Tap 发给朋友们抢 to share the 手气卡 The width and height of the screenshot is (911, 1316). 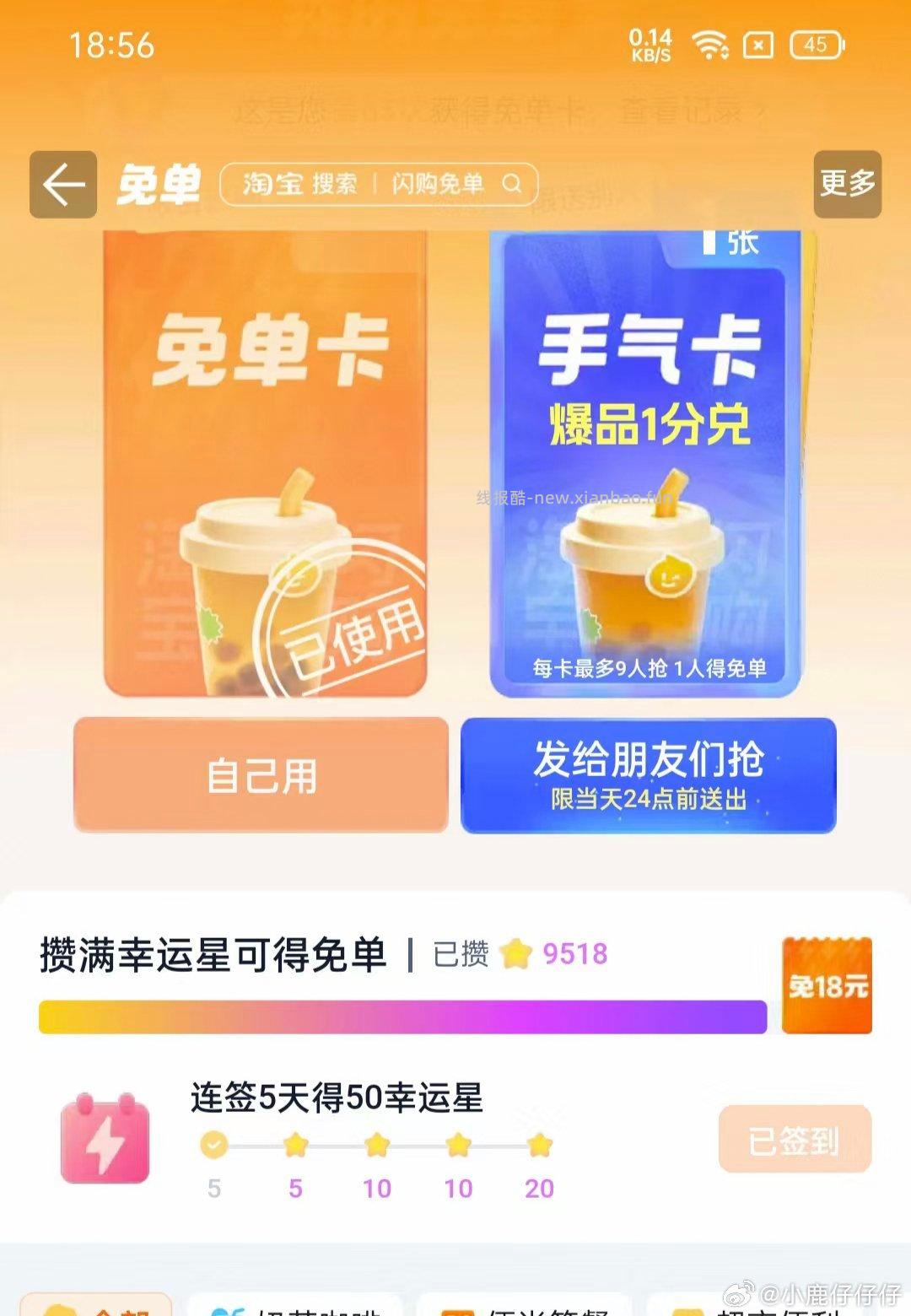coord(650,774)
